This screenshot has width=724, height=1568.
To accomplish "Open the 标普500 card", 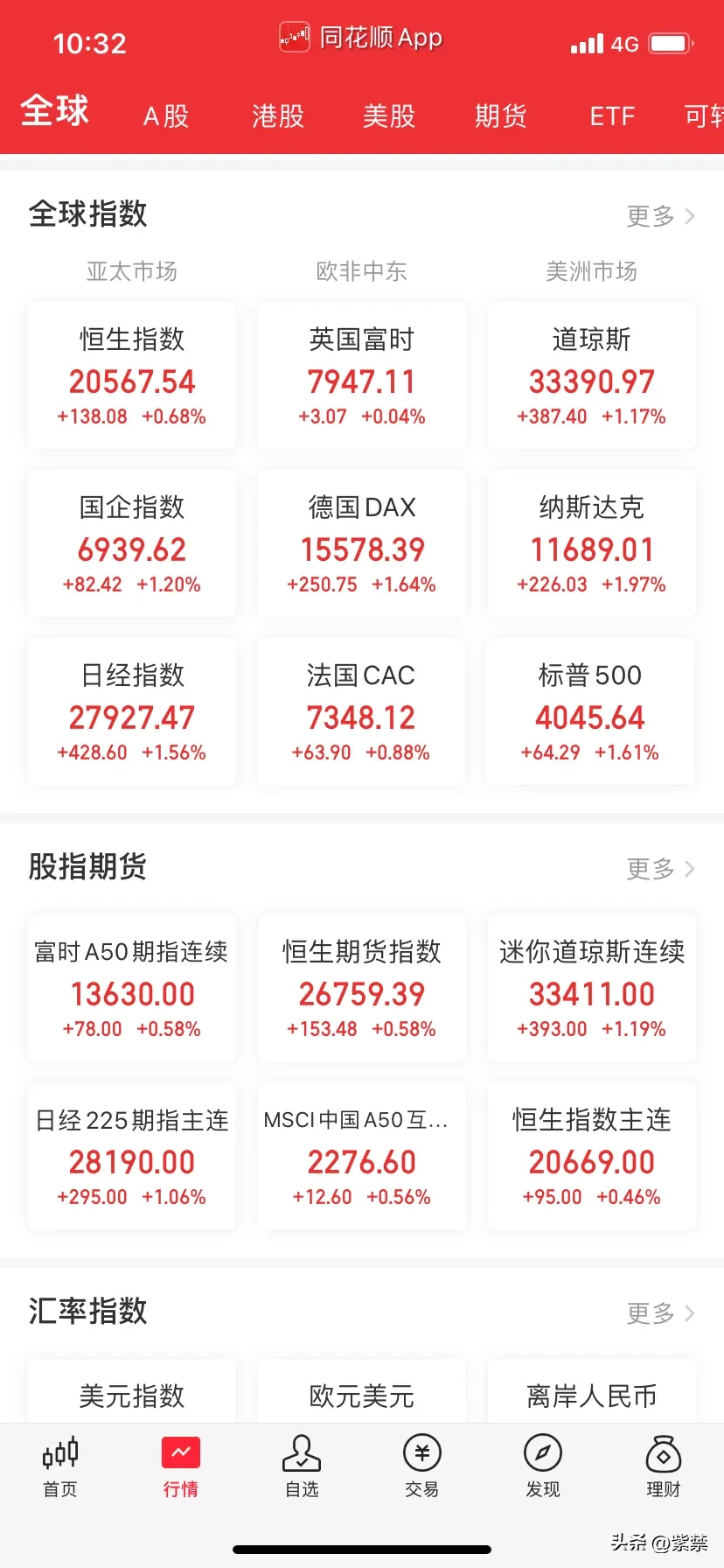I will (590, 712).
